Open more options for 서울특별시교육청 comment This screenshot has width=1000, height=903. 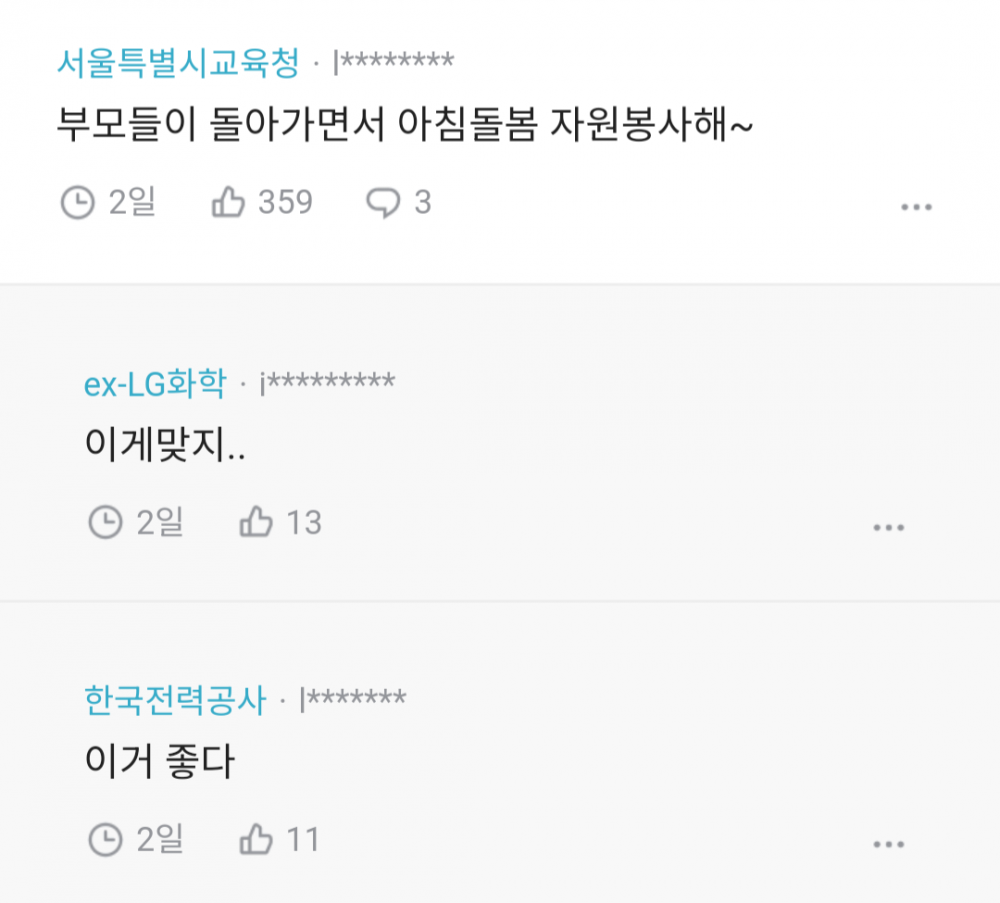click(x=916, y=207)
